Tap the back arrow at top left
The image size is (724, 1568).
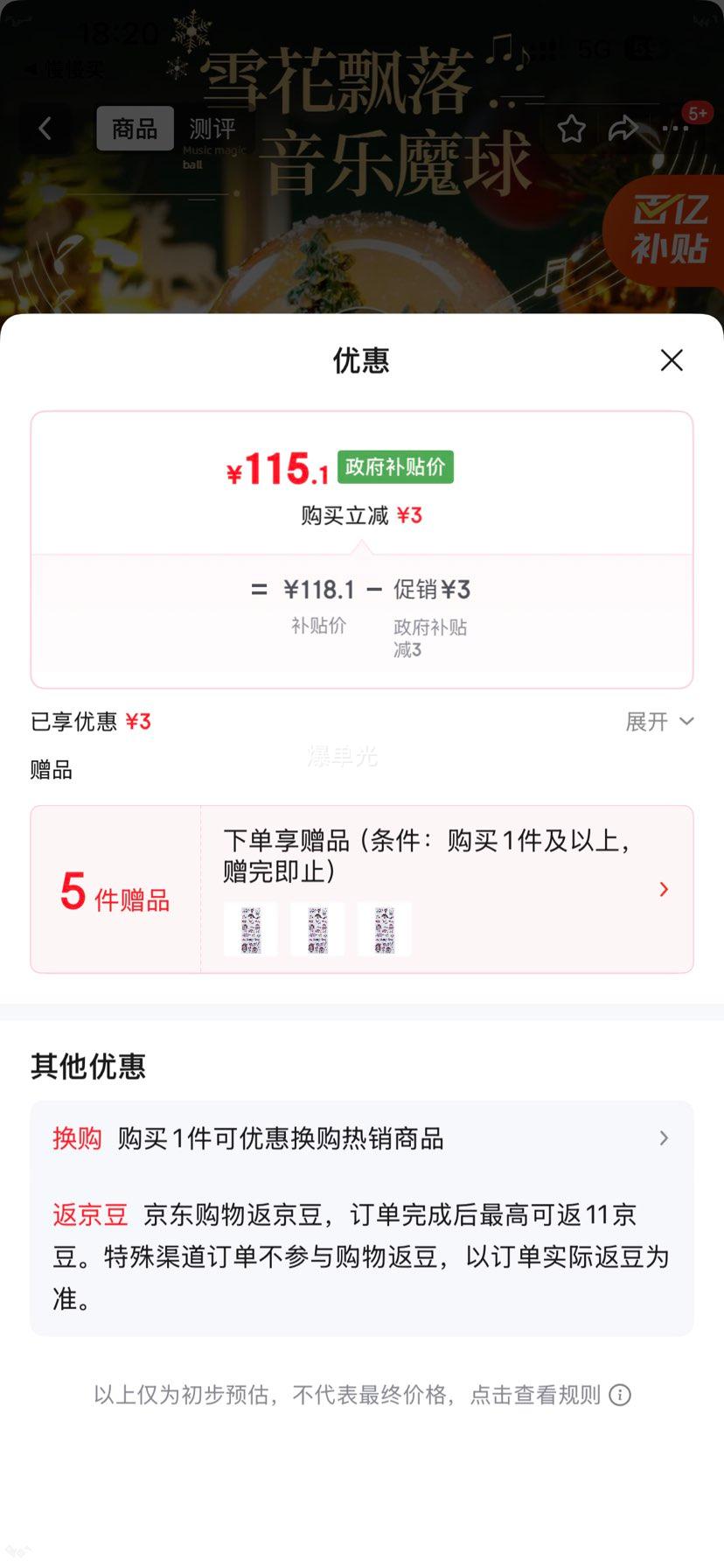point(45,128)
